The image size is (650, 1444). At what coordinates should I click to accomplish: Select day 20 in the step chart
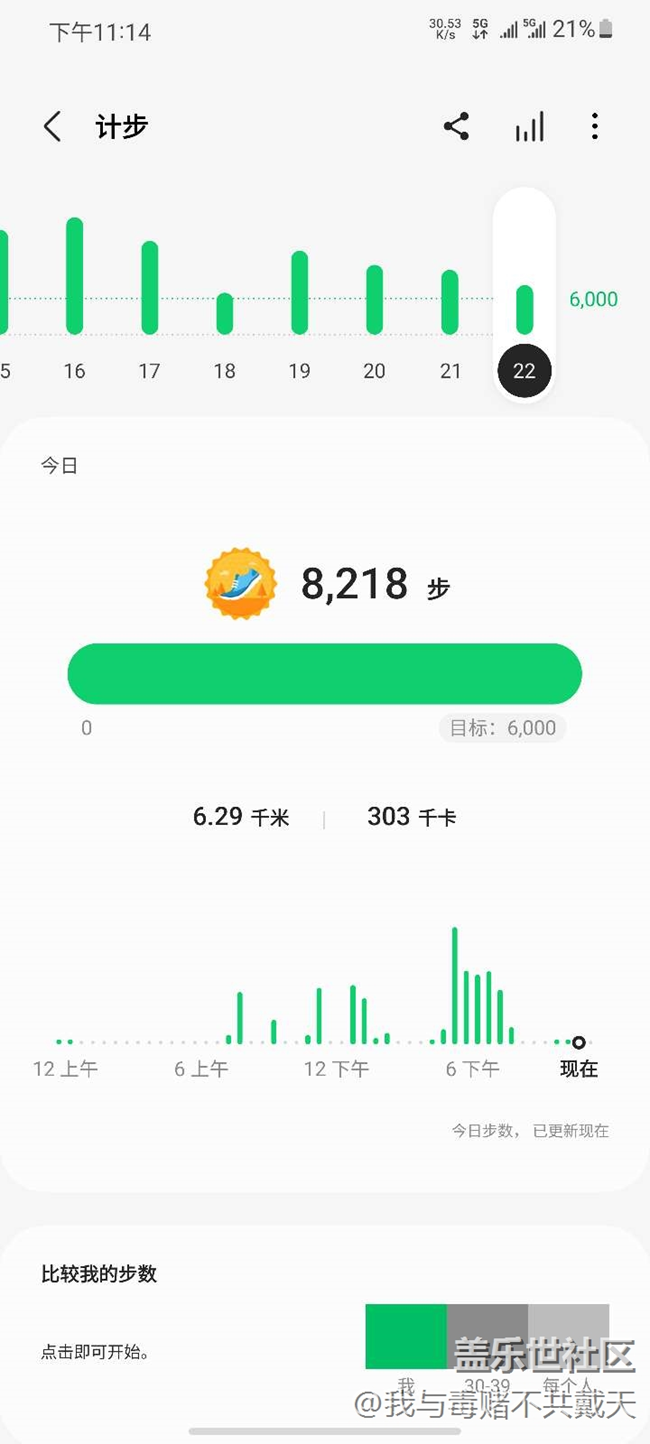tap(374, 305)
